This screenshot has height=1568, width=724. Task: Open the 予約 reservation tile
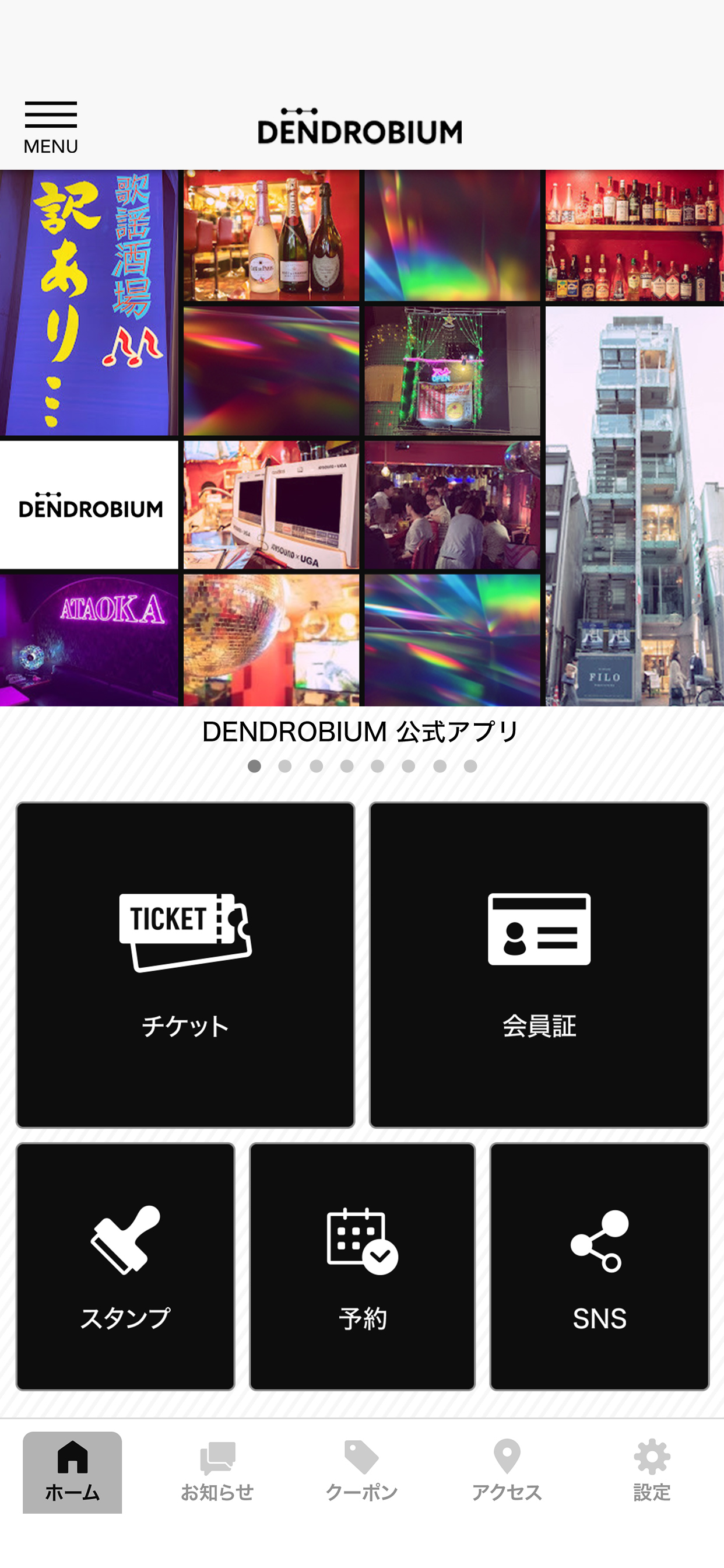click(x=362, y=1266)
